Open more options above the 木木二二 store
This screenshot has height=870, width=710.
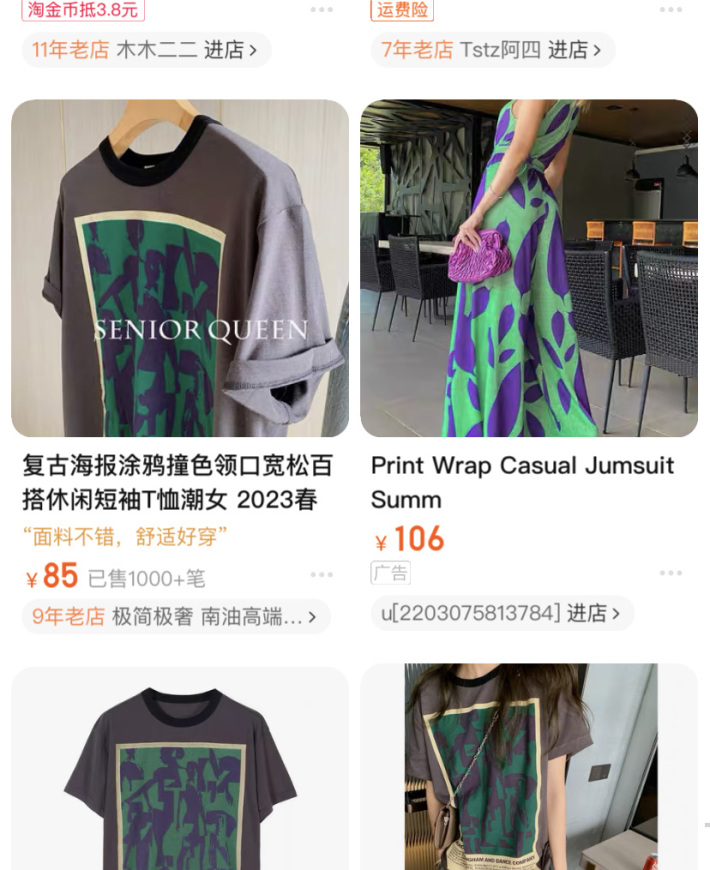[x=321, y=10]
